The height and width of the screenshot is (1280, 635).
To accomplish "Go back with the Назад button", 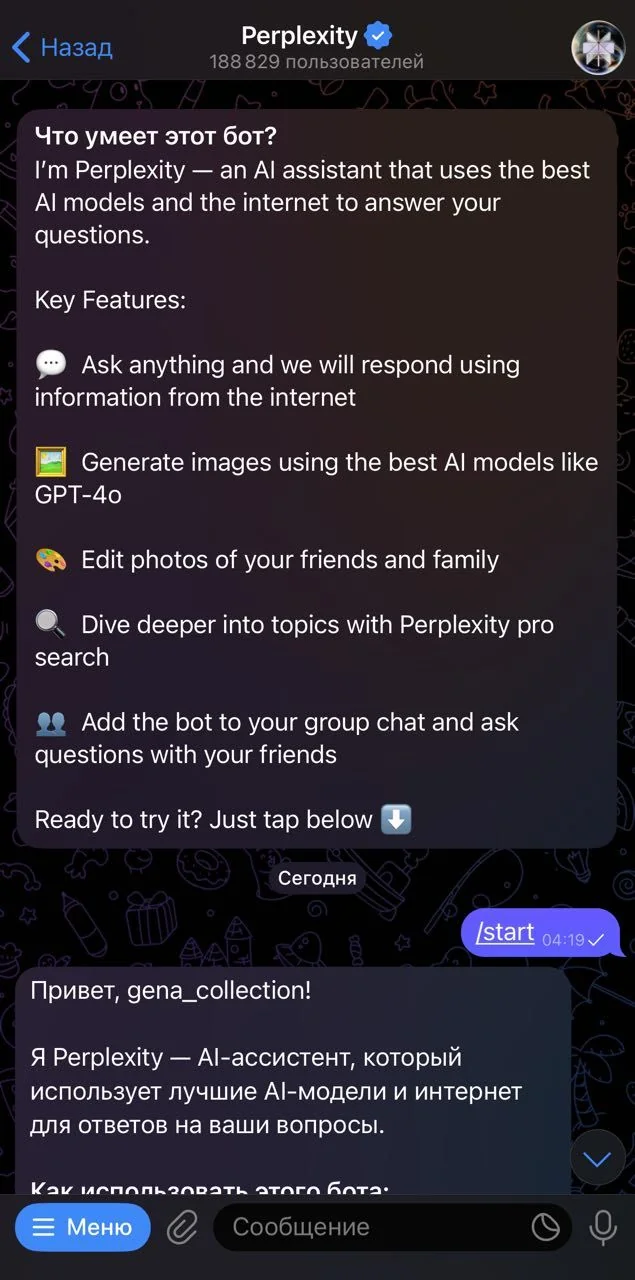I will coord(62,46).
